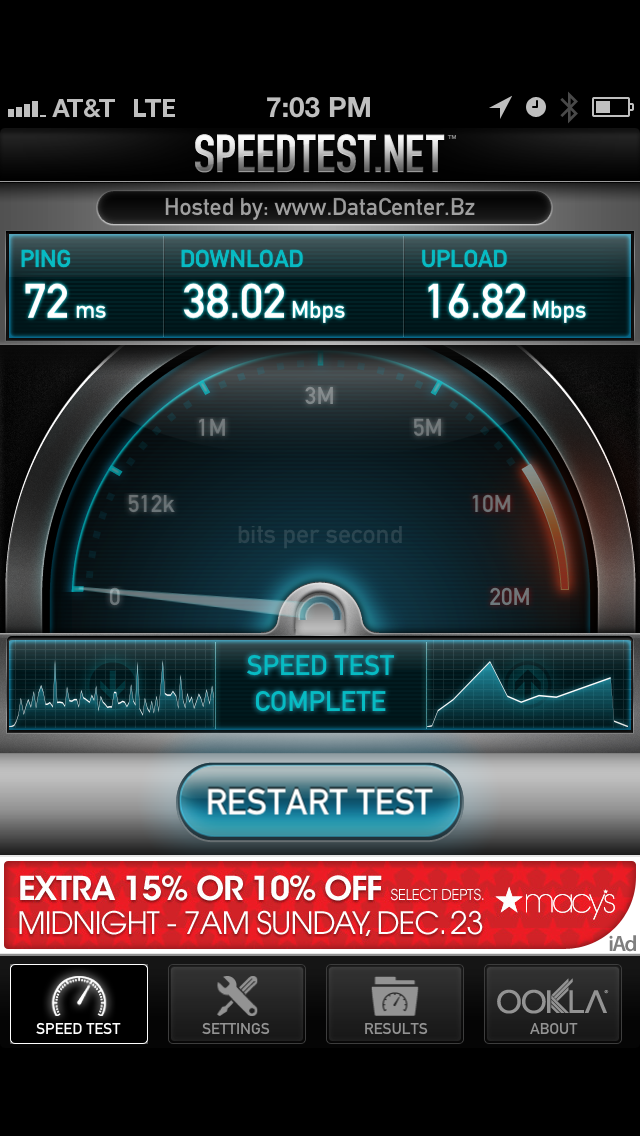640x1136 pixels.
Task: Switch to the Settings tab
Action: [x=236, y=1003]
